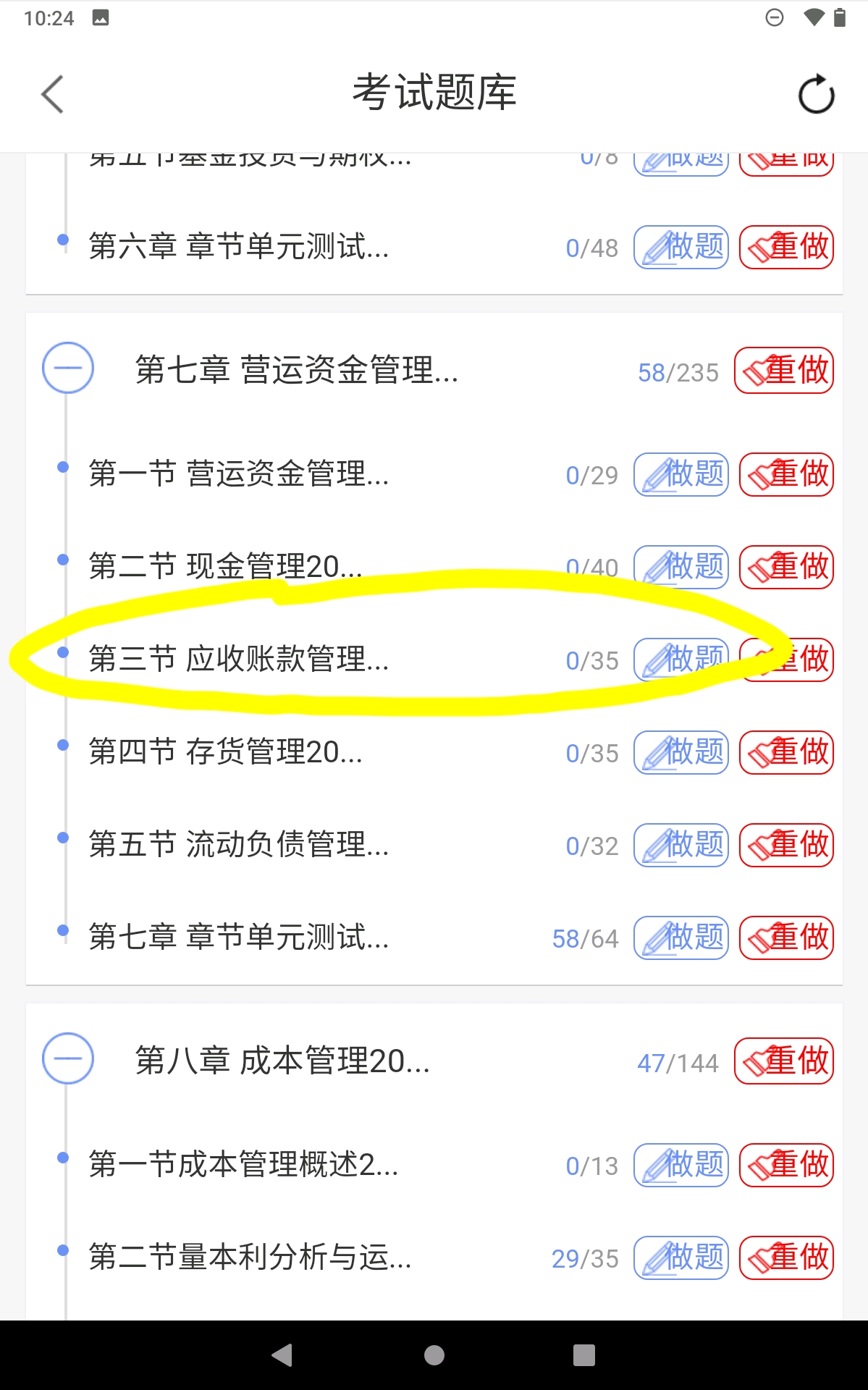
Task: Redo 第一节 营运资金管理 questions
Action: (x=787, y=475)
